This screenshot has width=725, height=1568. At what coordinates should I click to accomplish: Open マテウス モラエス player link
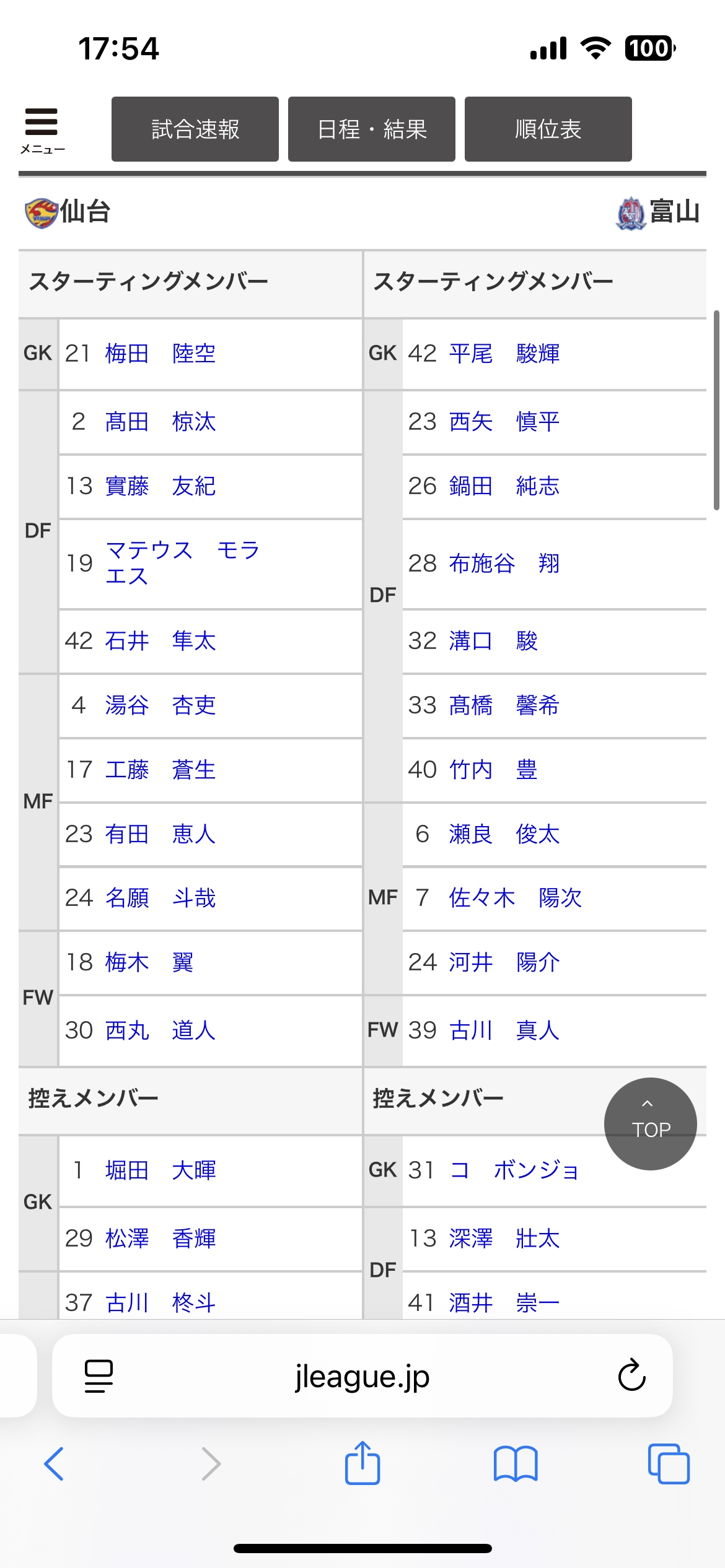(182, 563)
